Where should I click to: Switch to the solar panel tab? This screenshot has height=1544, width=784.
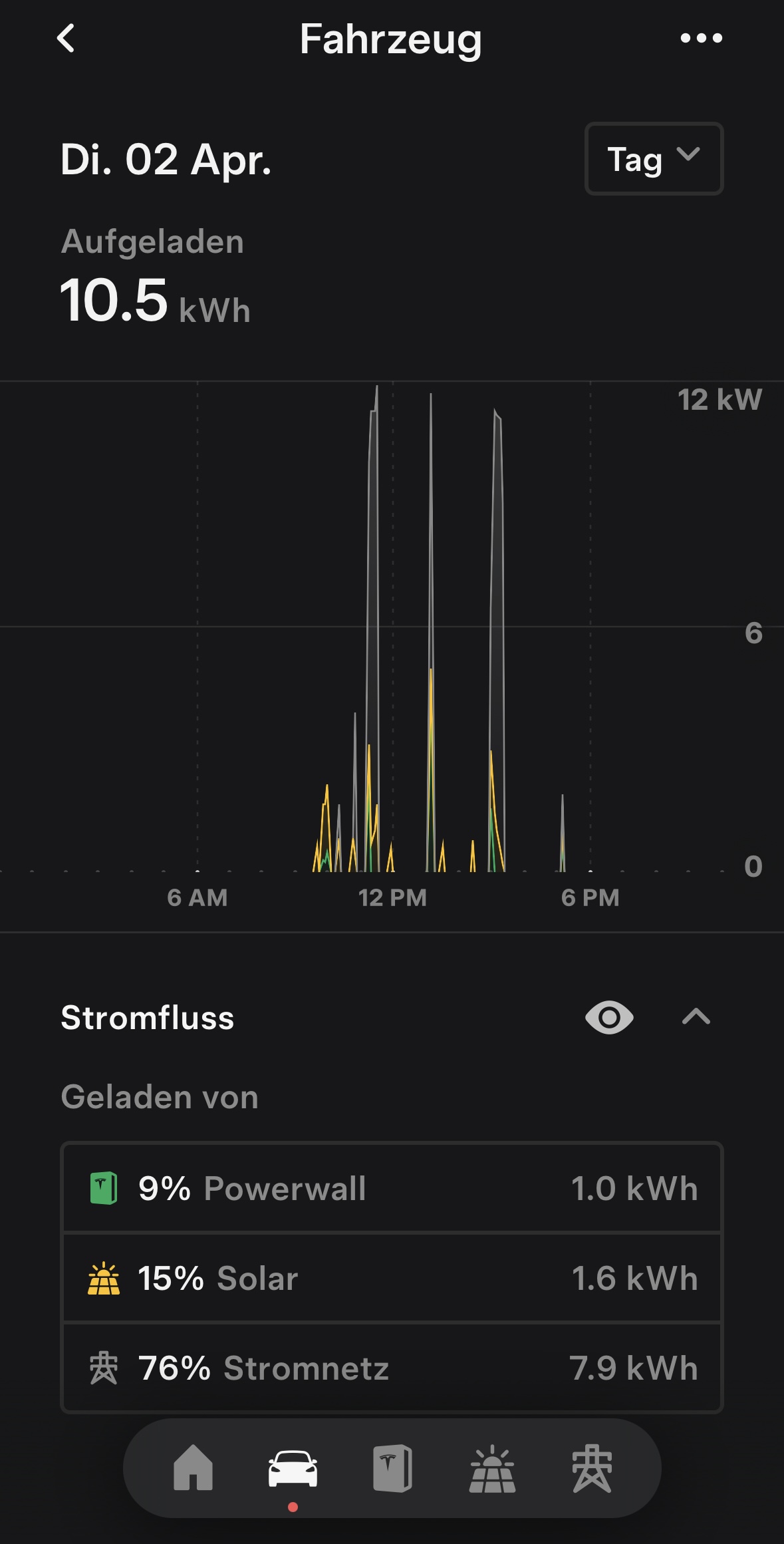pos(492,1467)
